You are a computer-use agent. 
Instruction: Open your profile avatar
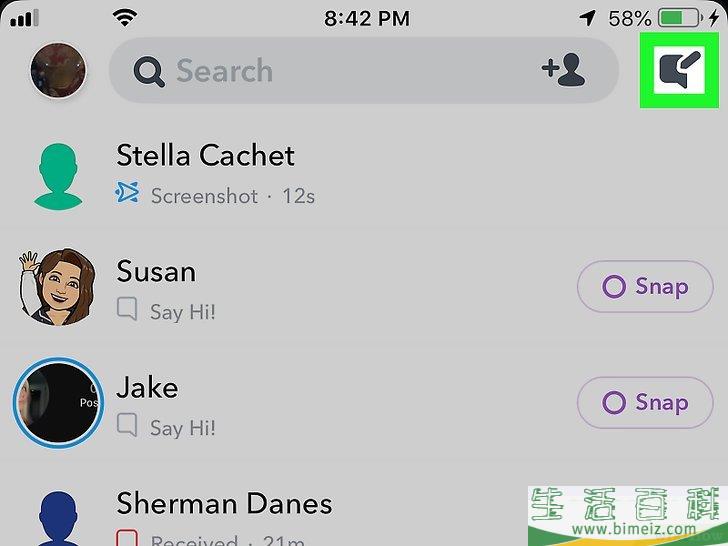tap(58, 71)
